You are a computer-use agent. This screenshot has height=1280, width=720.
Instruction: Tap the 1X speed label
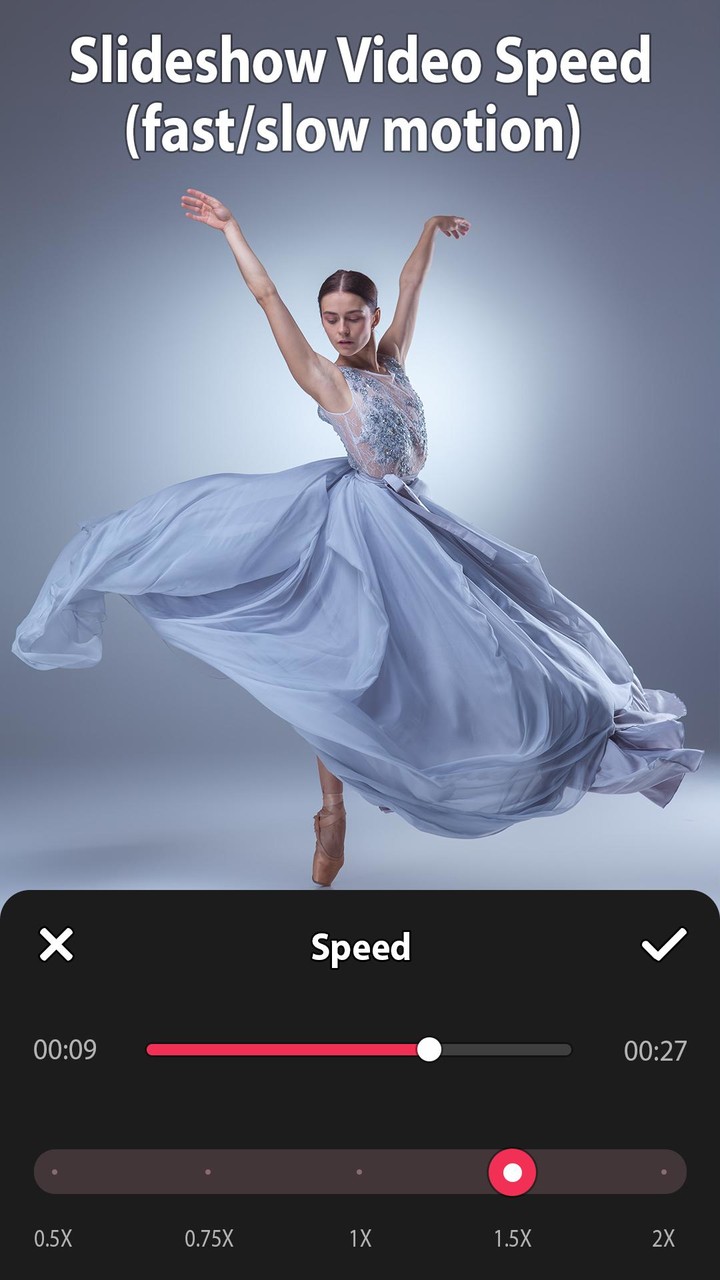point(362,1239)
